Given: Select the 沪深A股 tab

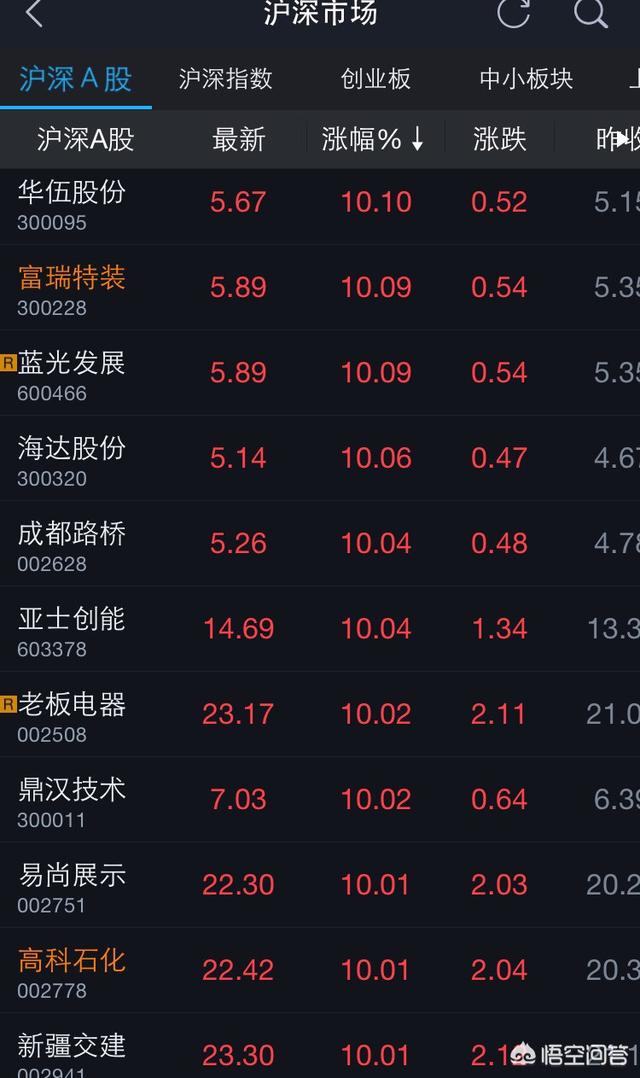Looking at the screenshot, I should coord(76,79).
